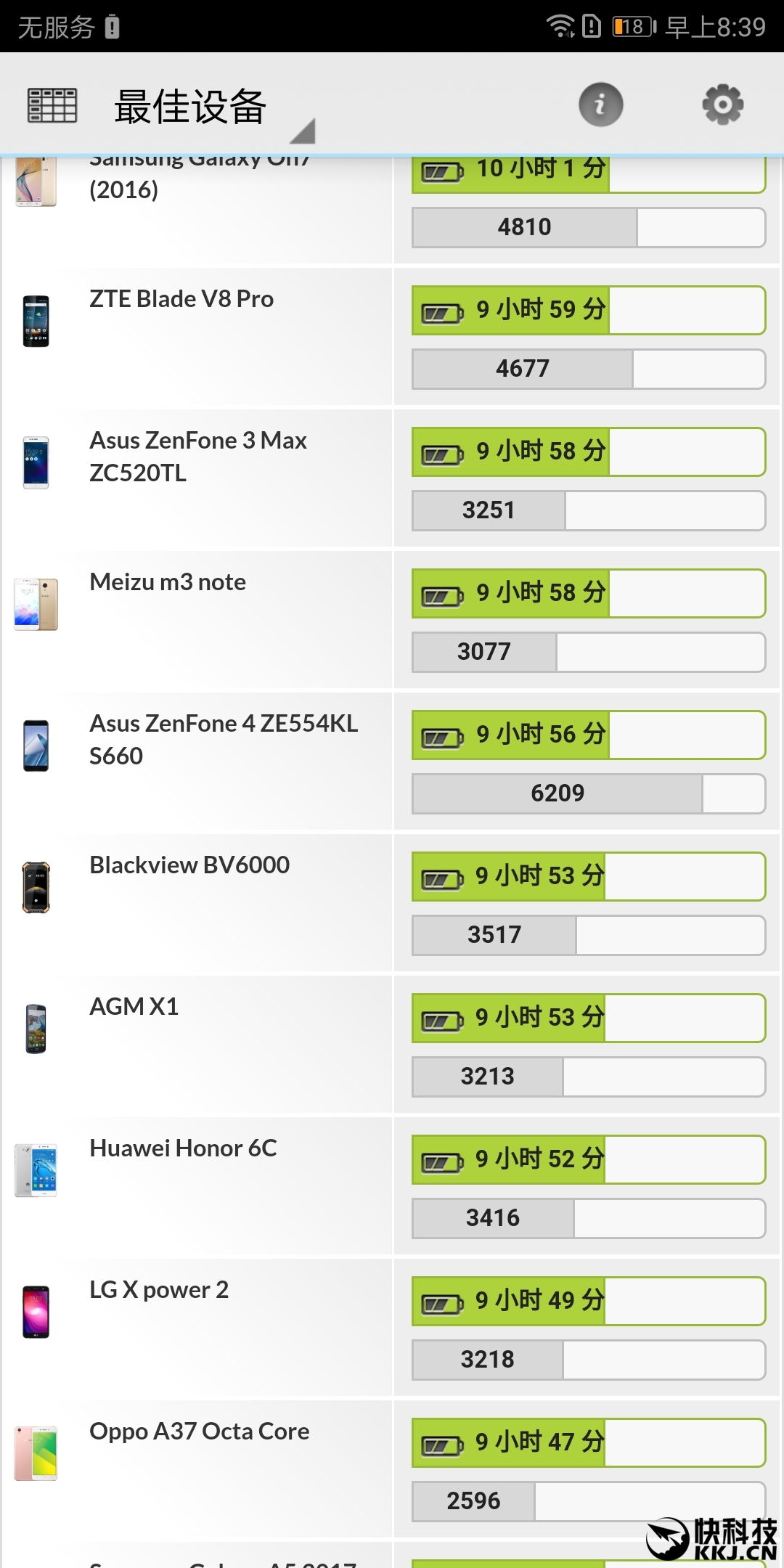Screen dimensions: 784x1568
Task: Open the LG X power 2 entry
Action: tap(392, 1327)
